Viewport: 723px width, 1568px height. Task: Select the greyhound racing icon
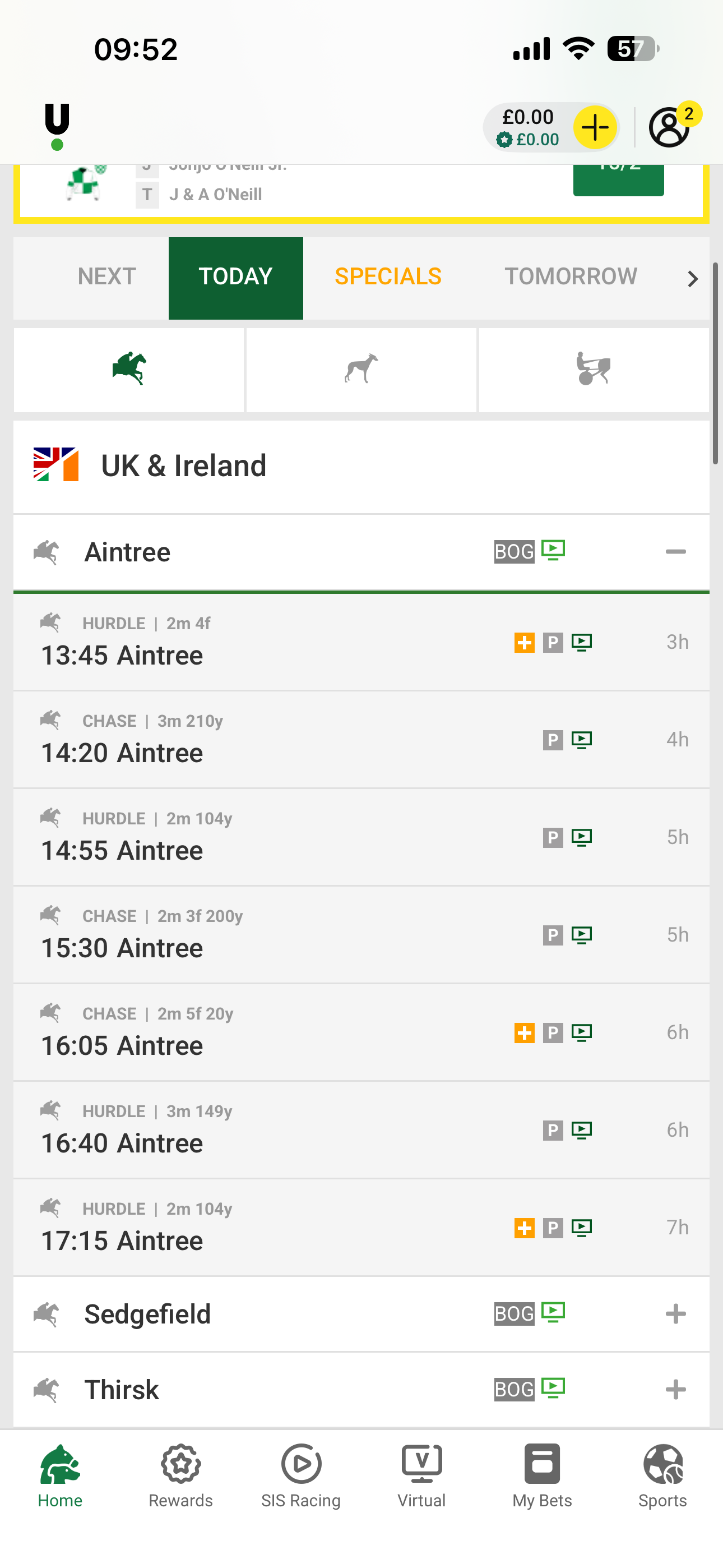360,368
